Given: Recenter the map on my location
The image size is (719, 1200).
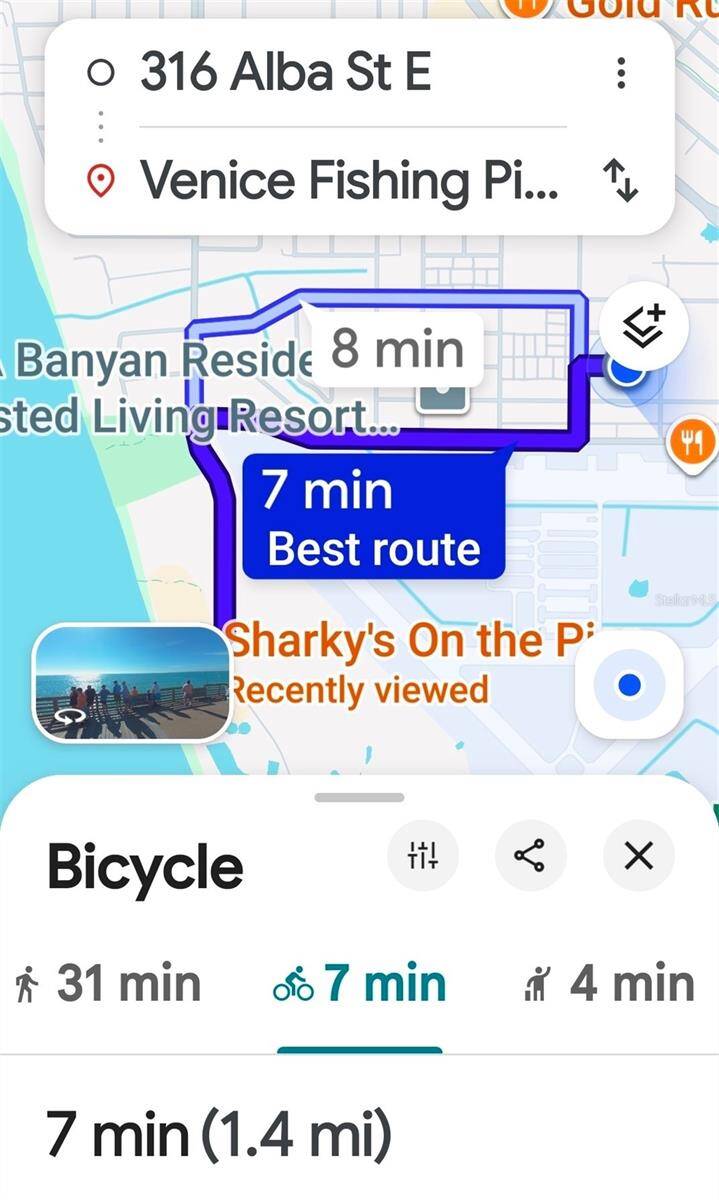Looking at the screenshot, I should click(x=629, y=686).
